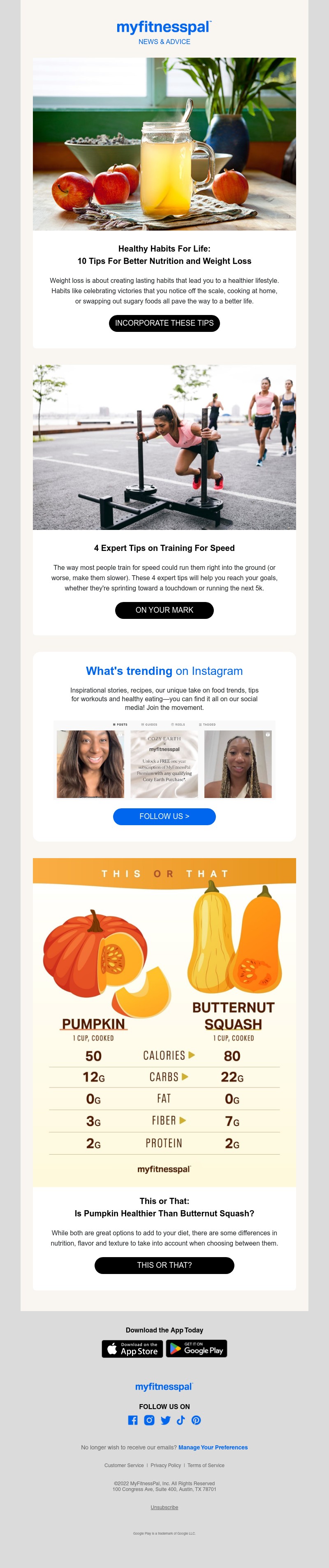
Task: Open the healthy habits apple cider image
Action: 164,144
